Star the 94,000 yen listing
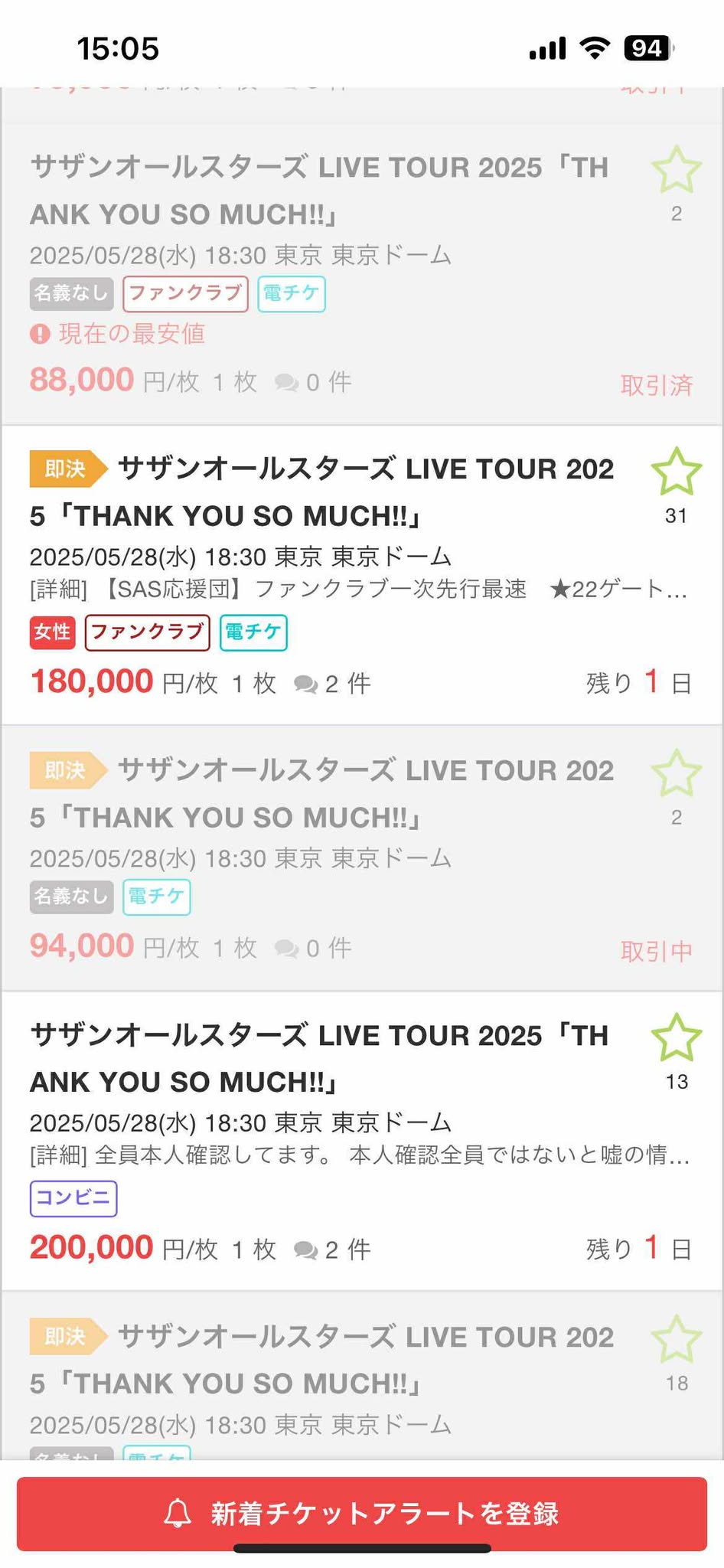This screenshot has width=724, height=1568. (x=677, y=773)
